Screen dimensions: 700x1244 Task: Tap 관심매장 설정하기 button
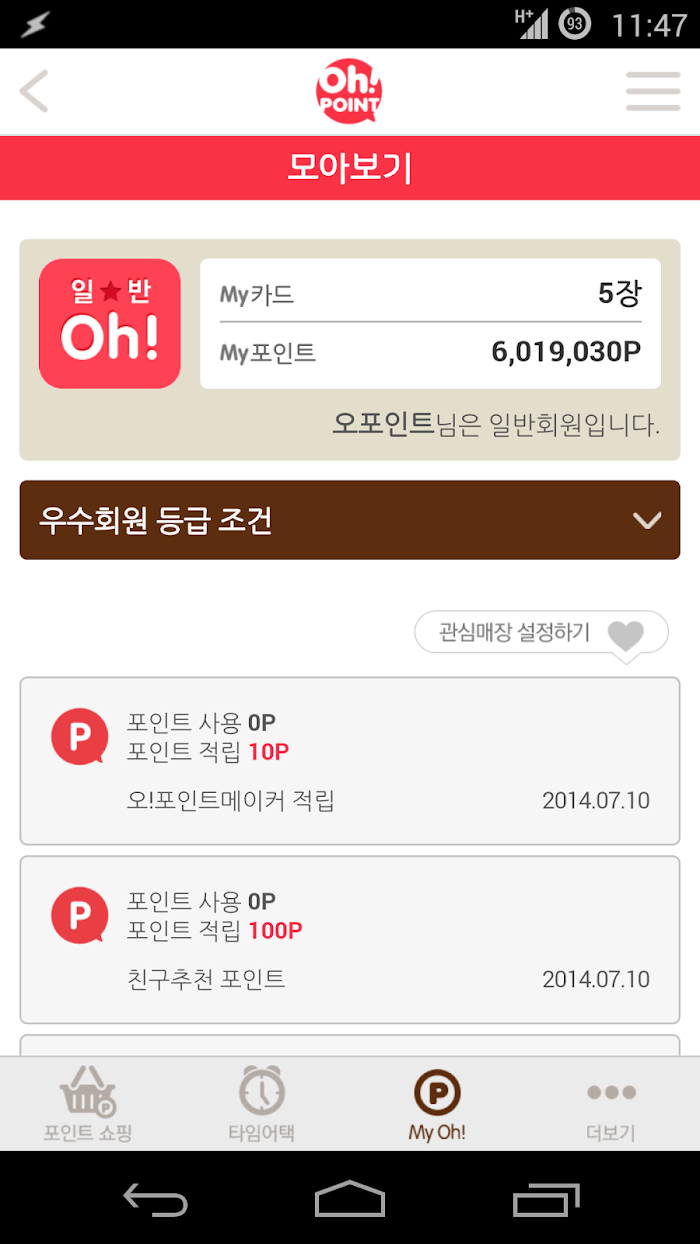[x=541, y=633]
